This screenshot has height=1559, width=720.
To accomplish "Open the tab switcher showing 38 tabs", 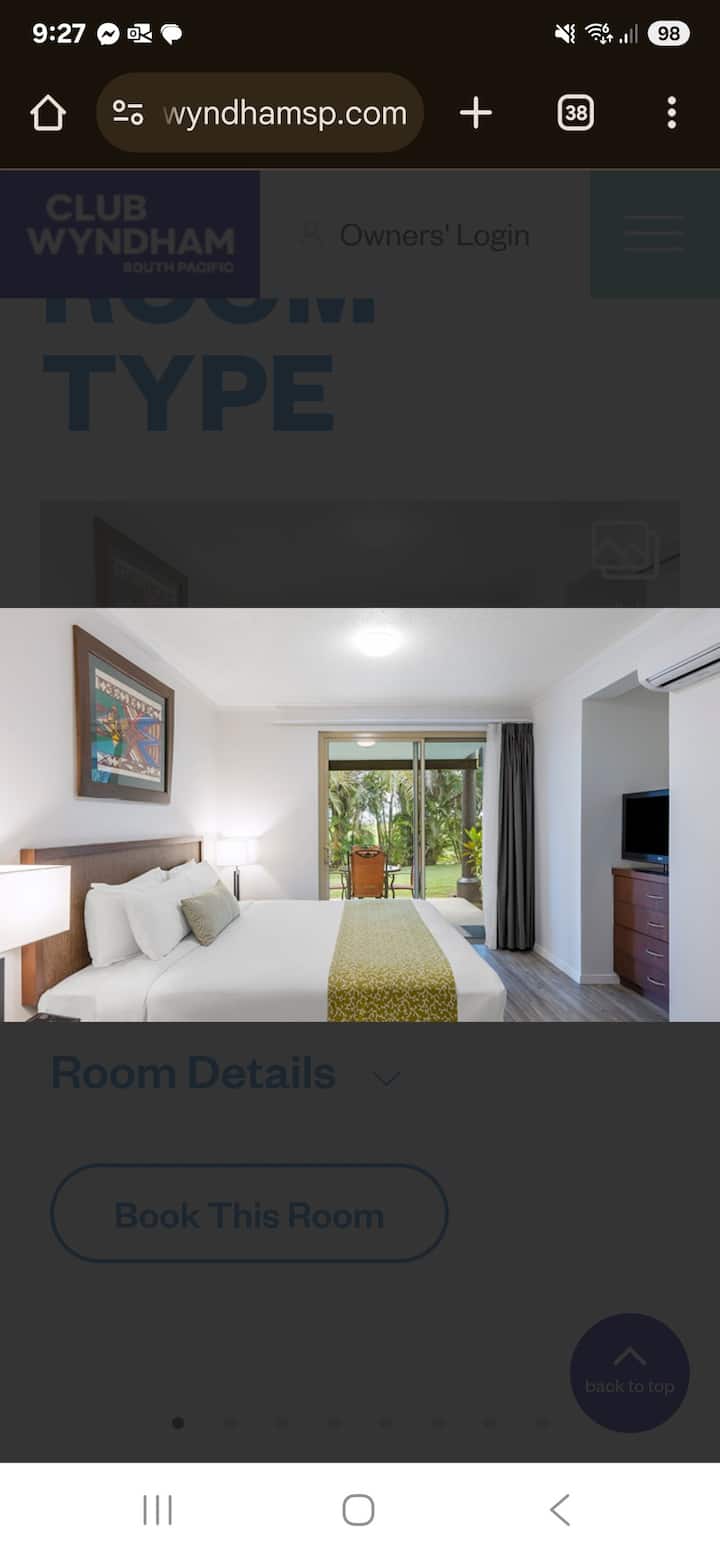I will coord(575,113).
